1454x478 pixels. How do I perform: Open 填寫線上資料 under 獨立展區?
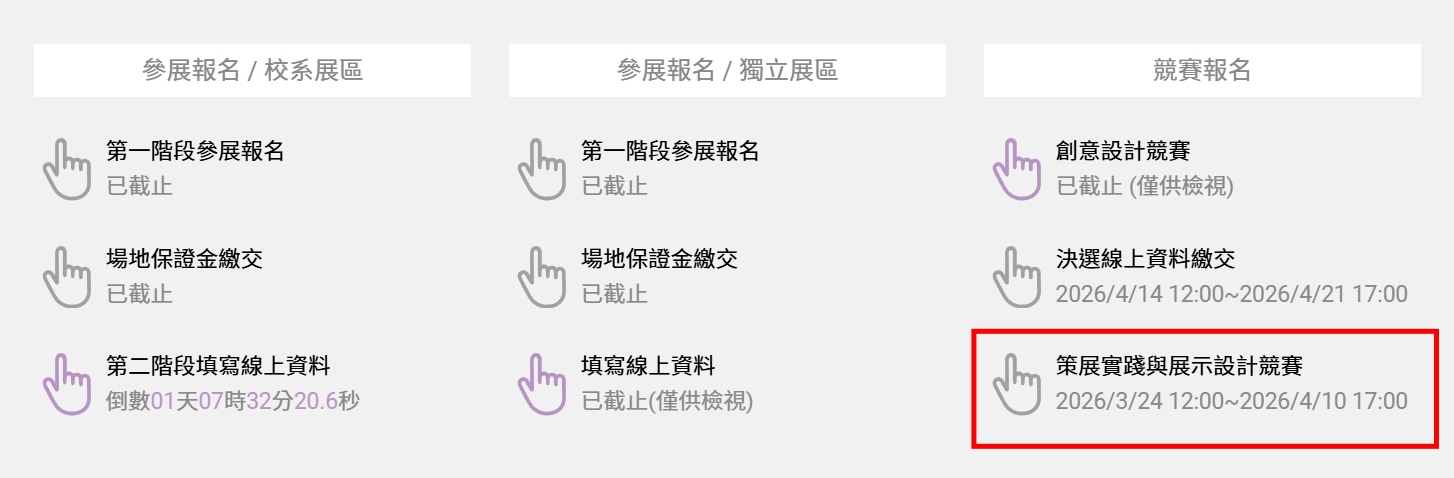point(648,367)
